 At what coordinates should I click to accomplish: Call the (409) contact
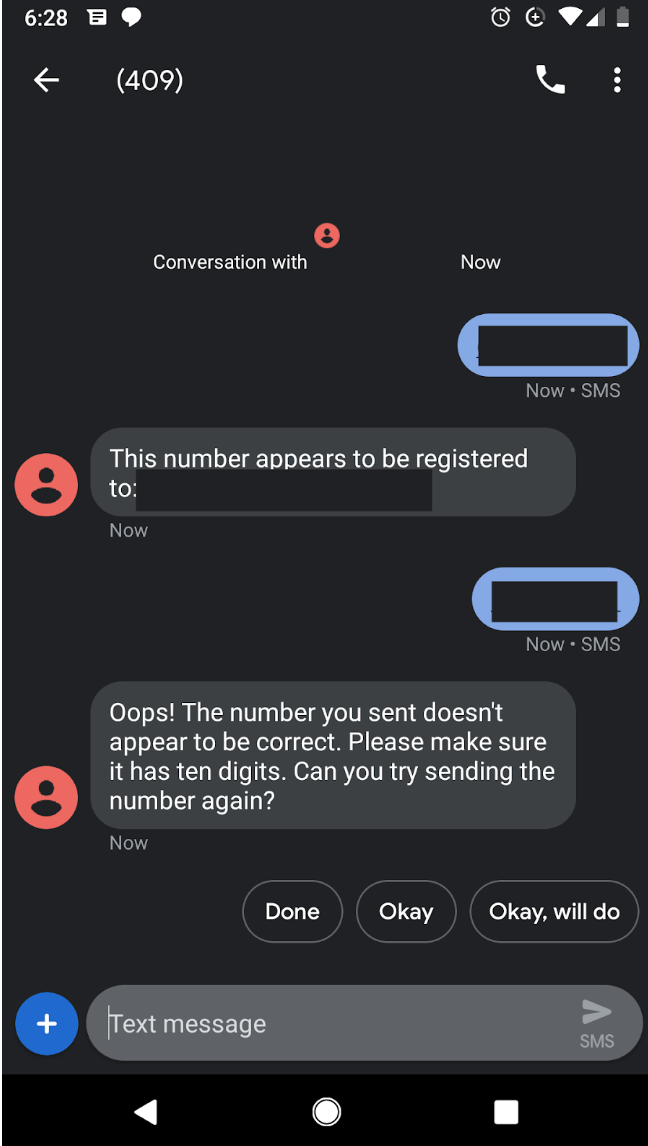[x=550, y=80]
